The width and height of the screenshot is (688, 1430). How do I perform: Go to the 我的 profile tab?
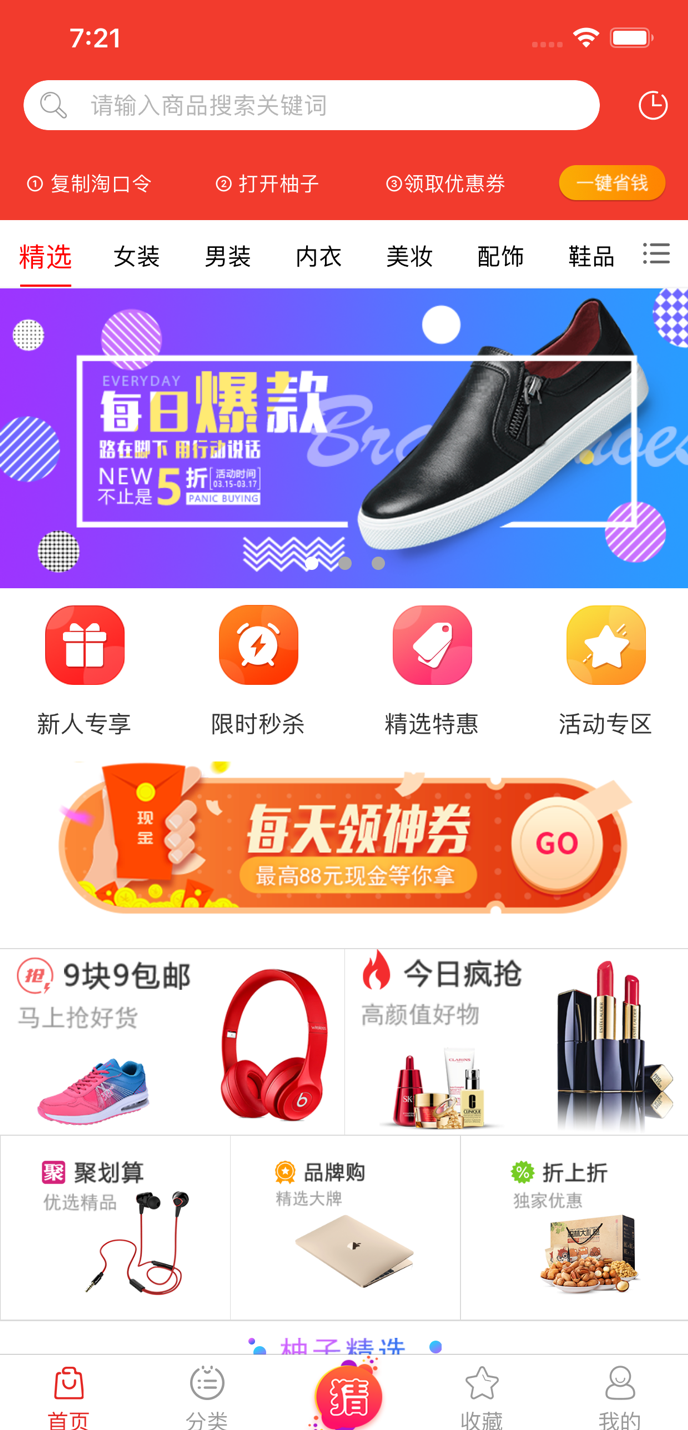coord(619,1397)
